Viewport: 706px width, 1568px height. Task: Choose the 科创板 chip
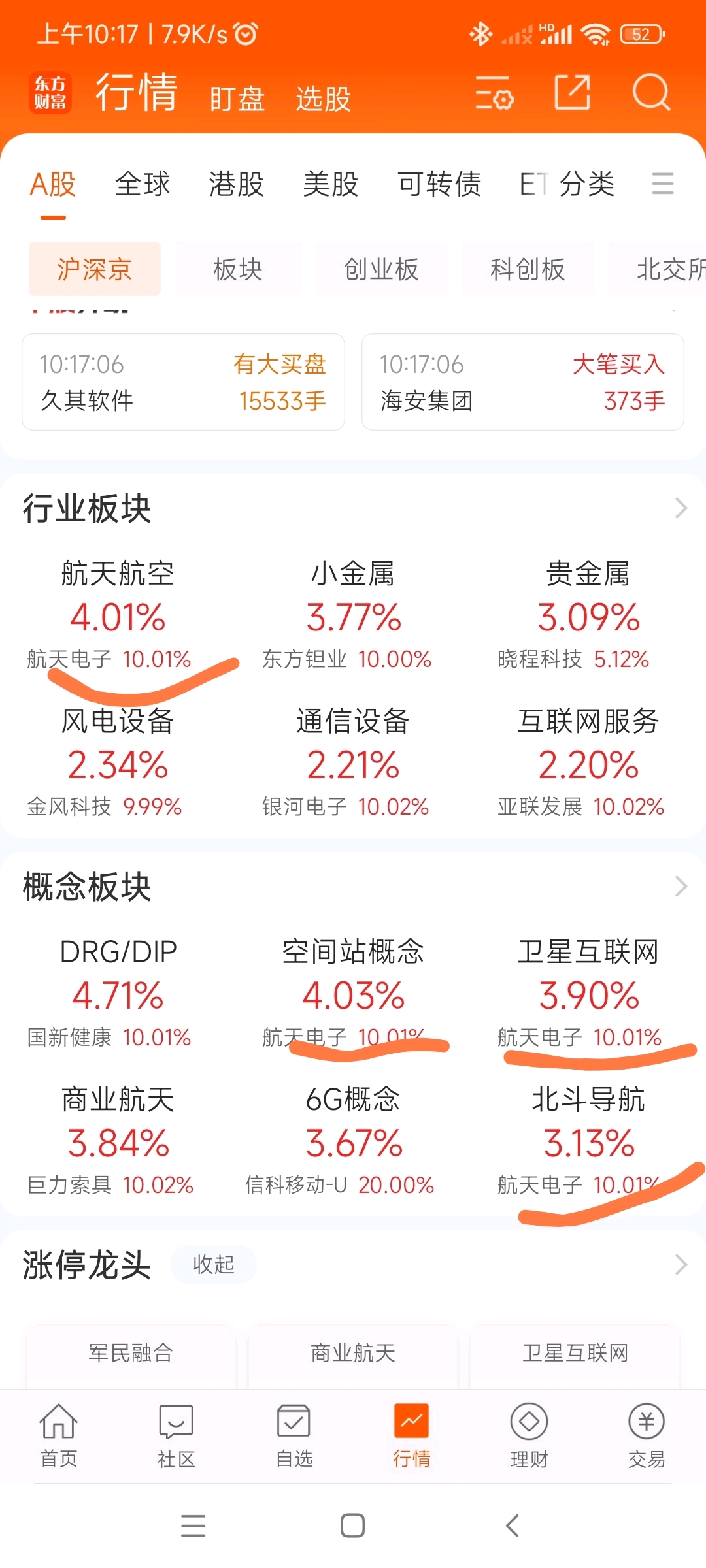[528, 269]
